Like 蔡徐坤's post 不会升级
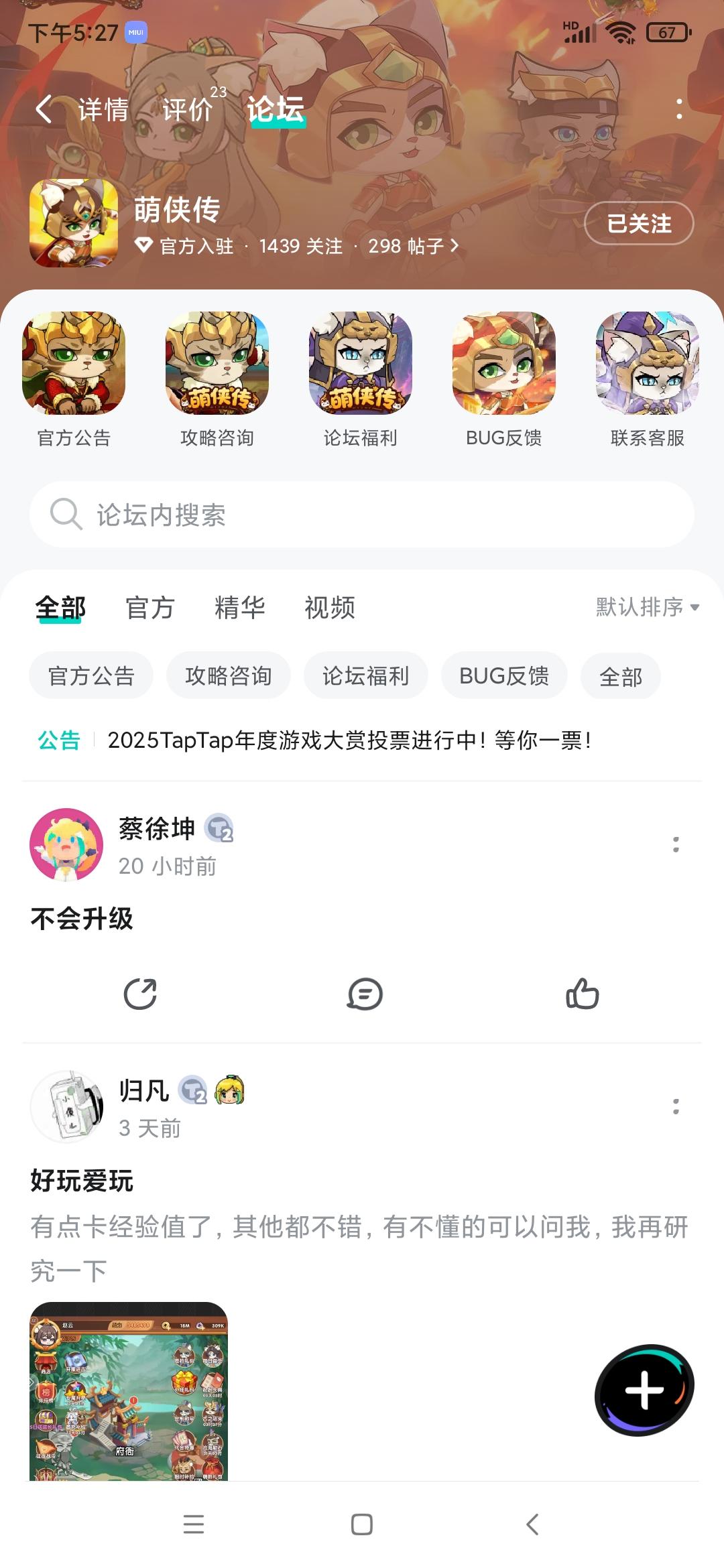Image resolution: width=724 pixels, height=1568 pixels. [x=582, y=994]
